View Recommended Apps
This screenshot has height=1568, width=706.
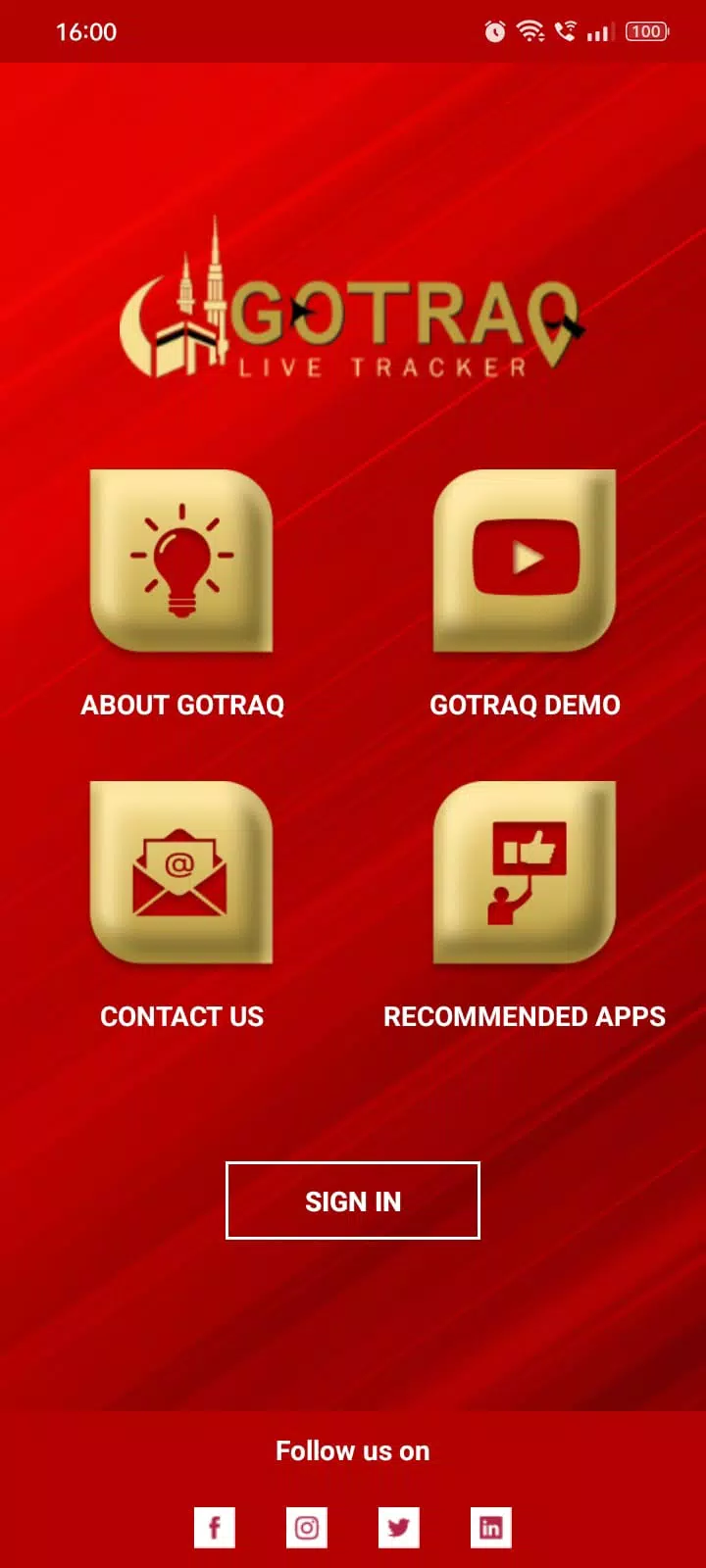[x=525, y=872]
